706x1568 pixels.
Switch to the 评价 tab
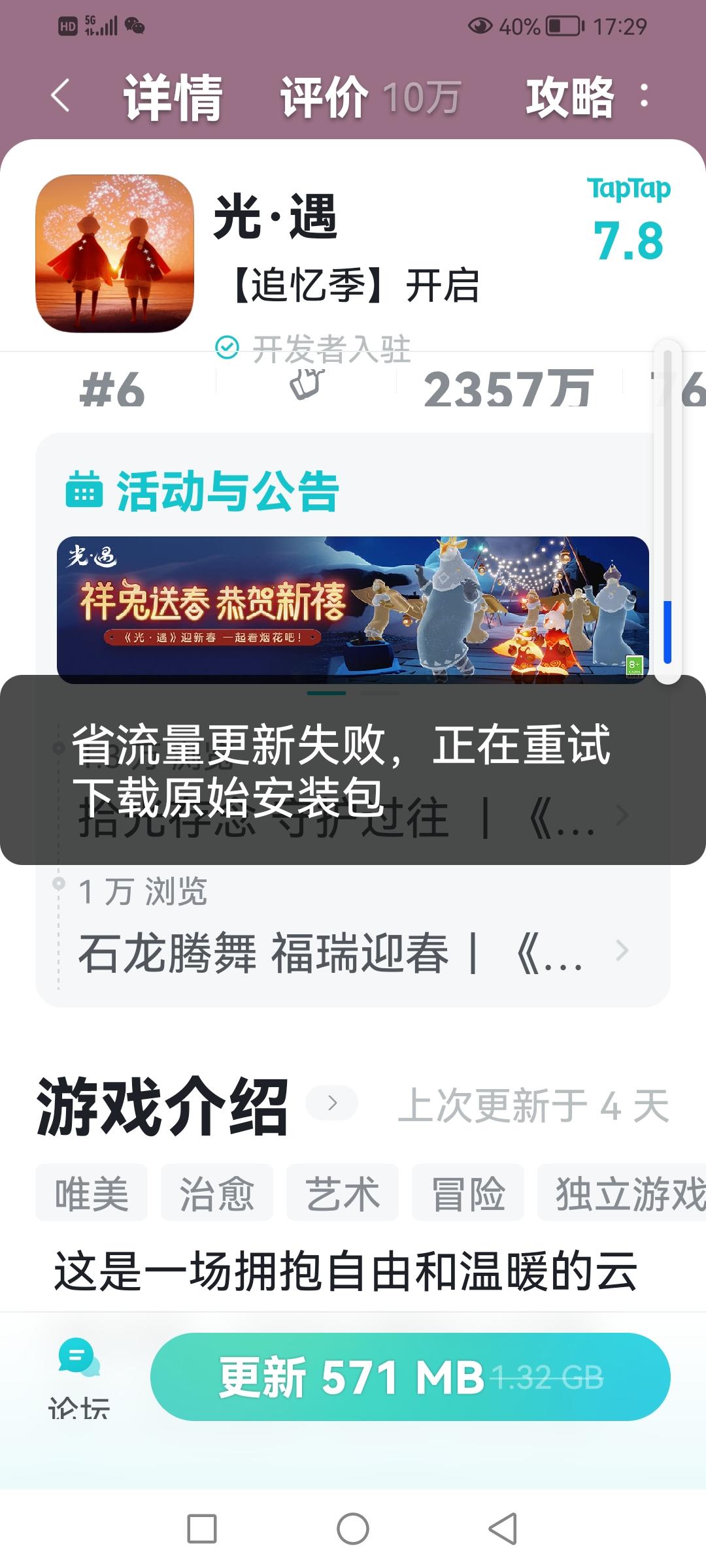(323, 97)
